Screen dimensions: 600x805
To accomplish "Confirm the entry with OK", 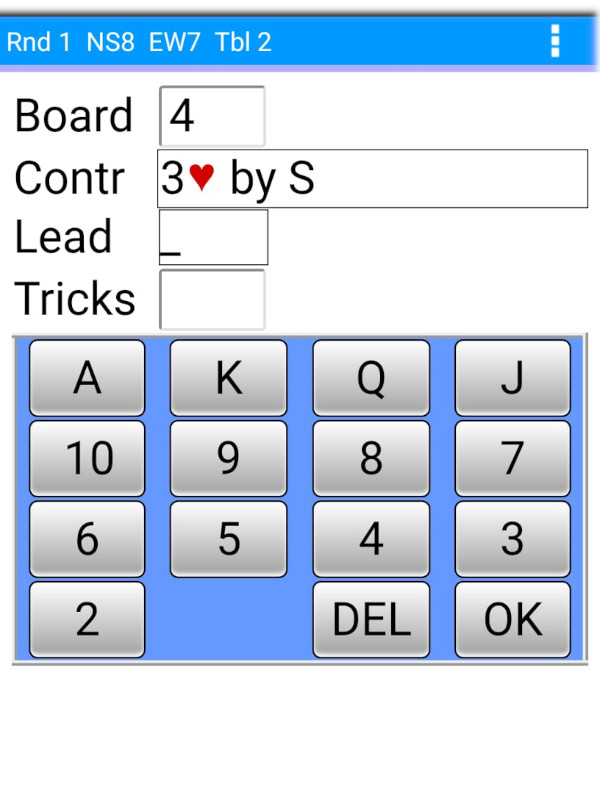I will [512, 620].
